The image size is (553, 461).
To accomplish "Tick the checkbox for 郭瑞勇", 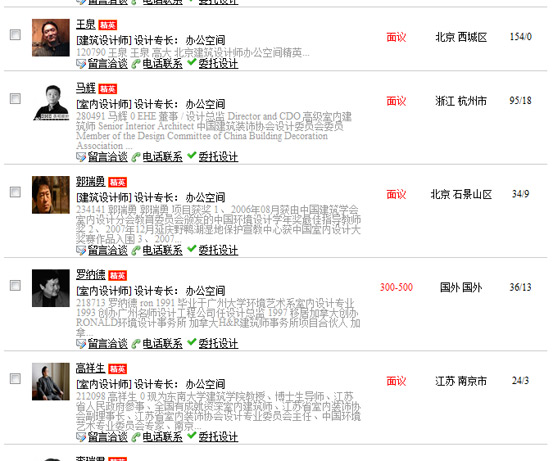I will [15, 192].
